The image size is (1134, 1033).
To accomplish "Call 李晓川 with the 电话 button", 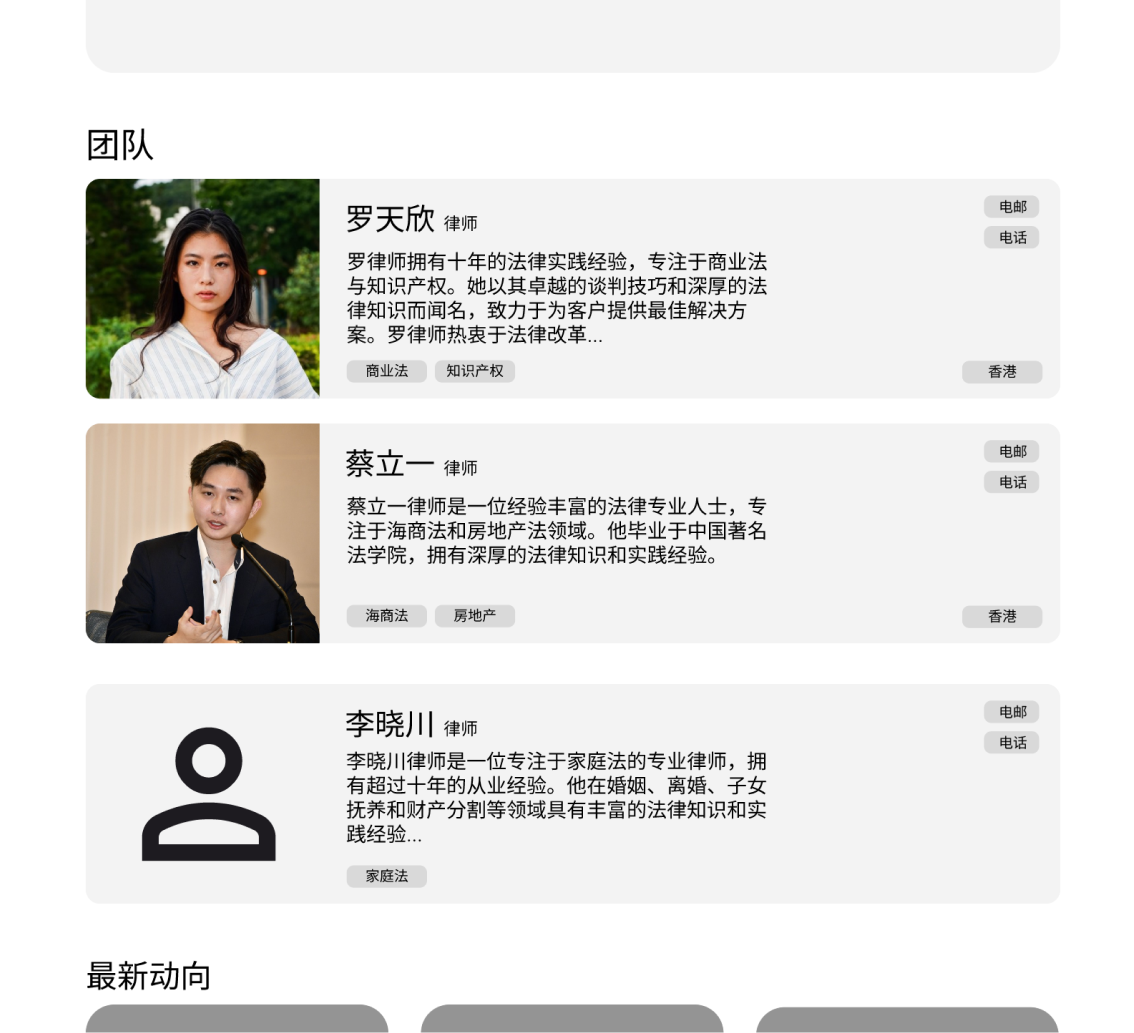I will [1011, 743].
